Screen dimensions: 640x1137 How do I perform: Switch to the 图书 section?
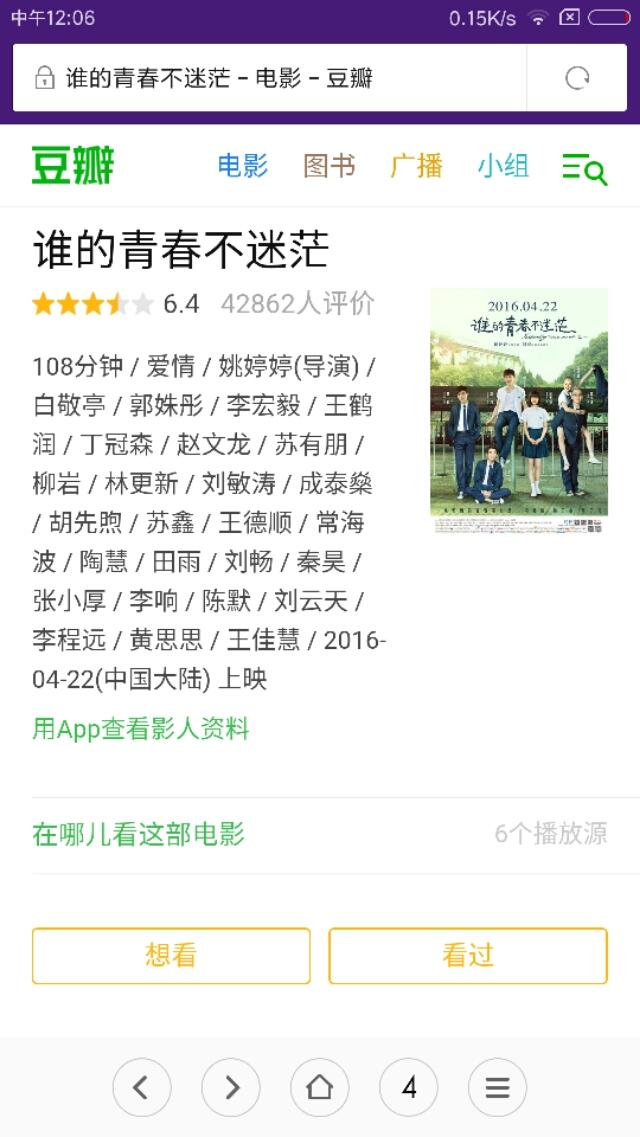click(x=329, y=166)
